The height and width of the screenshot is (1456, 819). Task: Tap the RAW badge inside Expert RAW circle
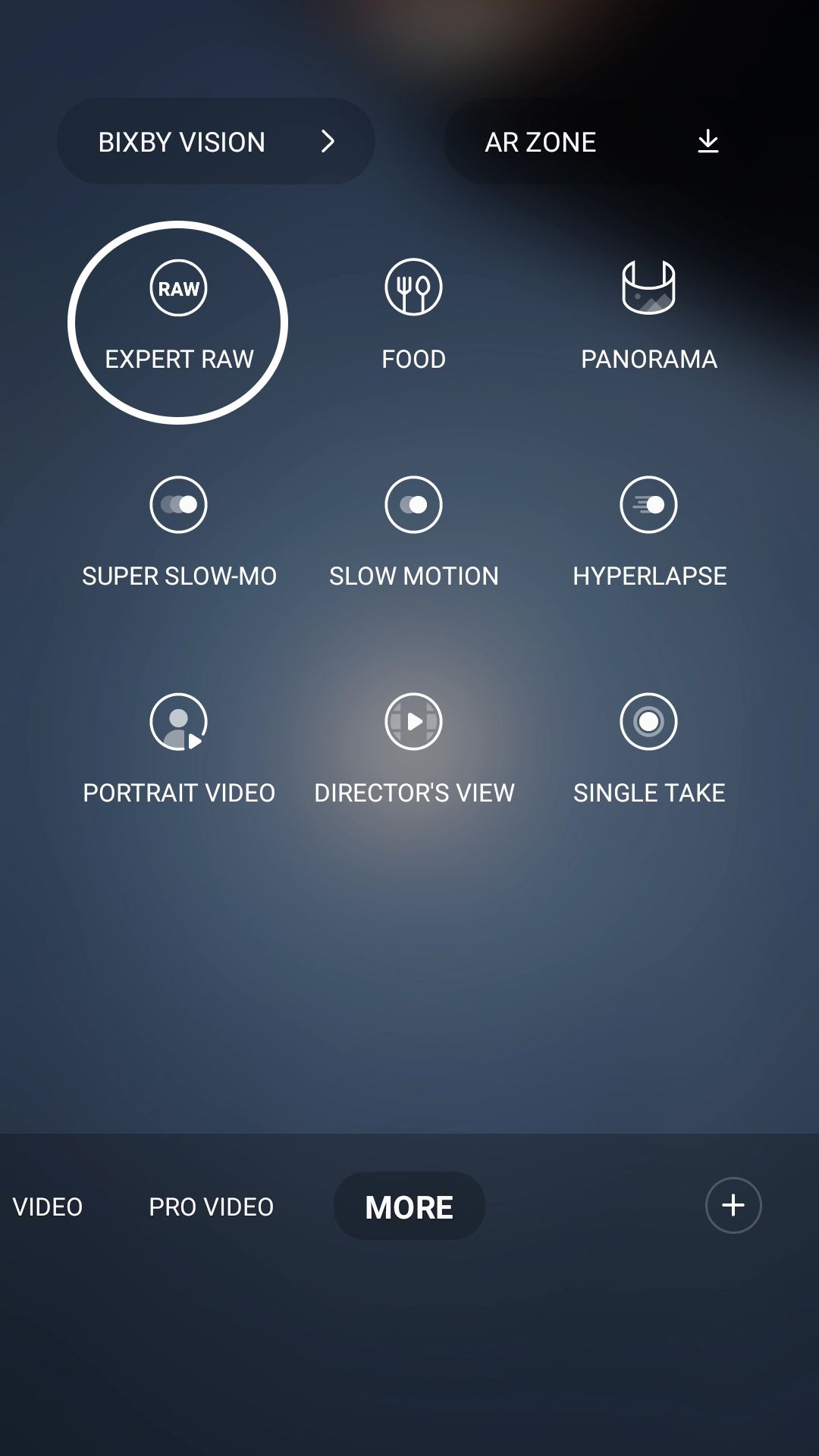click(178, 288)
